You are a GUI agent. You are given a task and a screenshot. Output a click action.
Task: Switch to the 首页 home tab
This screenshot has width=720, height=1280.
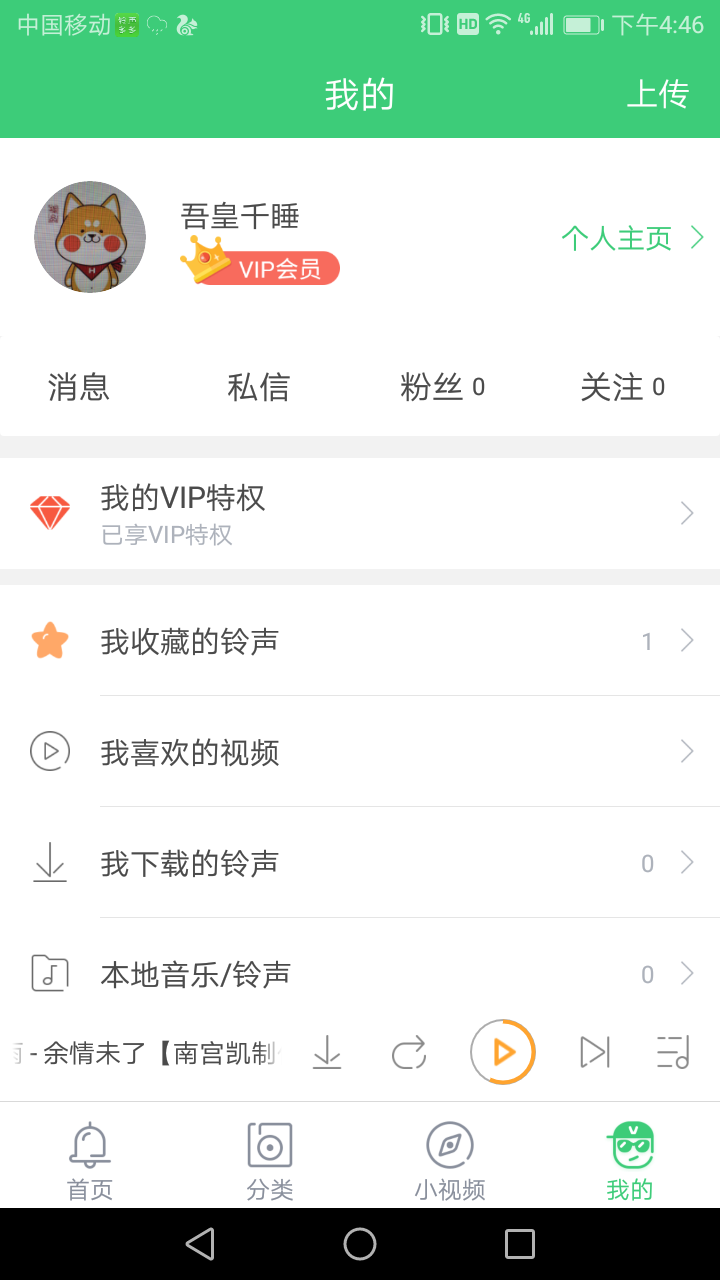click(x=90, y=1160)
